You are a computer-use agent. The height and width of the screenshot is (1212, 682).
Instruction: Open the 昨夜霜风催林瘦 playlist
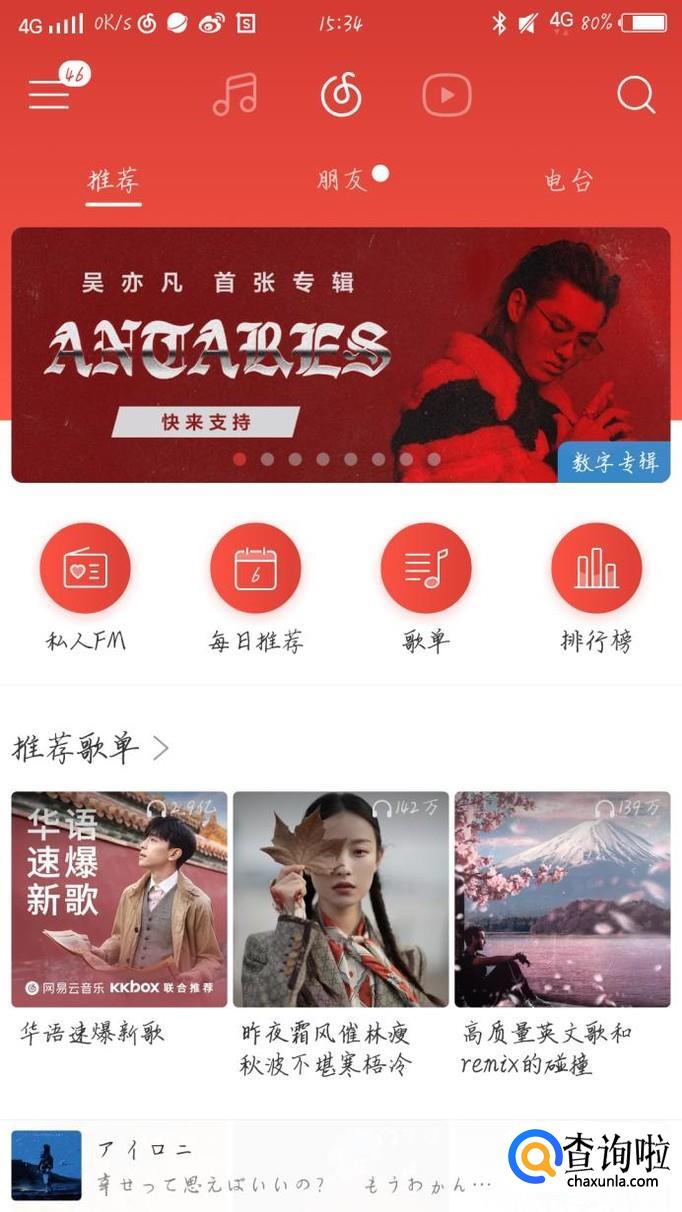tap(341, 899)
